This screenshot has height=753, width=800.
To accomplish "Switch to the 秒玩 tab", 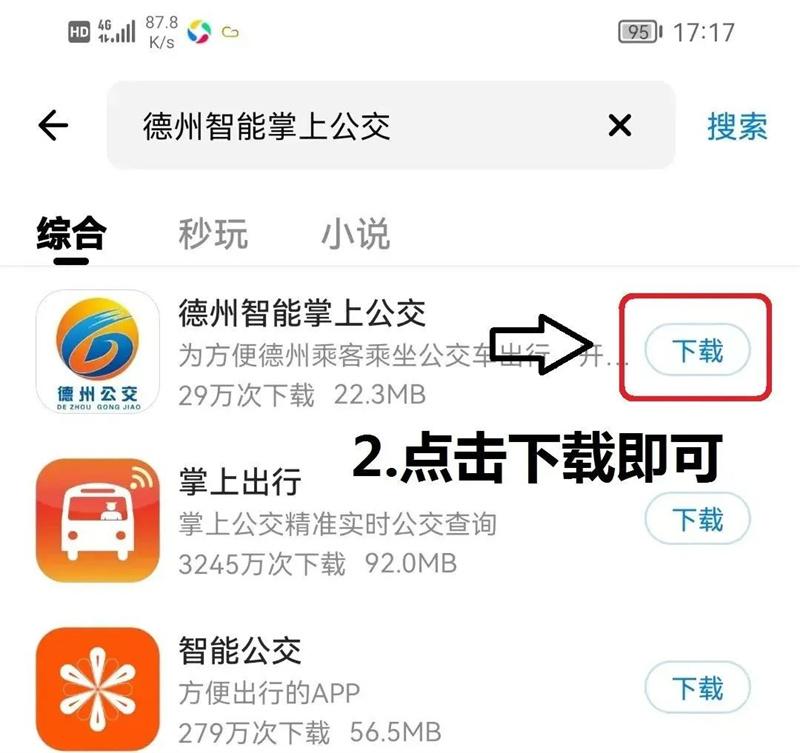I will point(213,234).
